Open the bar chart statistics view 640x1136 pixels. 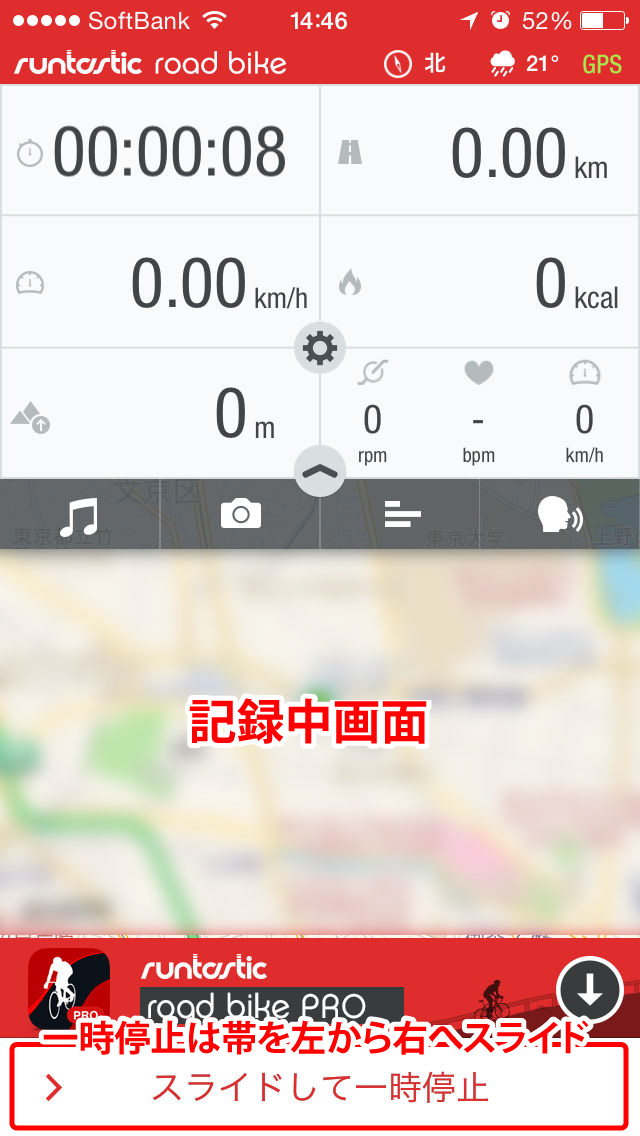pos(400,515)
